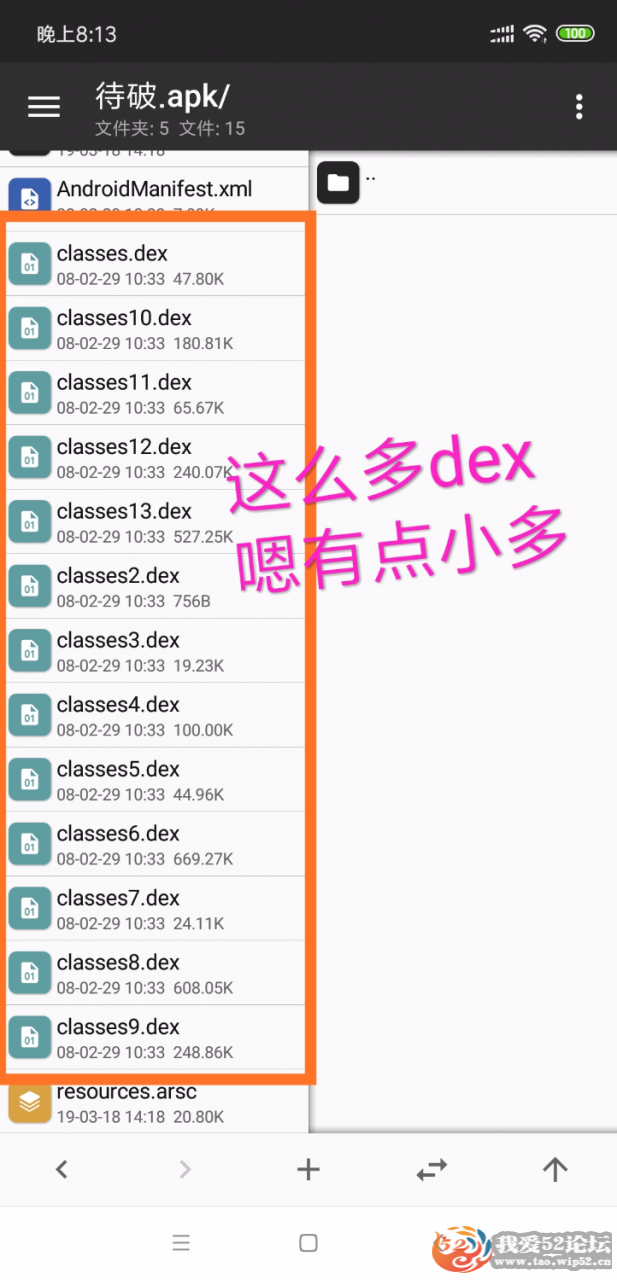617x1280 pixels.
Task: Open classes11.dex entry
Action: coord(154,393)
